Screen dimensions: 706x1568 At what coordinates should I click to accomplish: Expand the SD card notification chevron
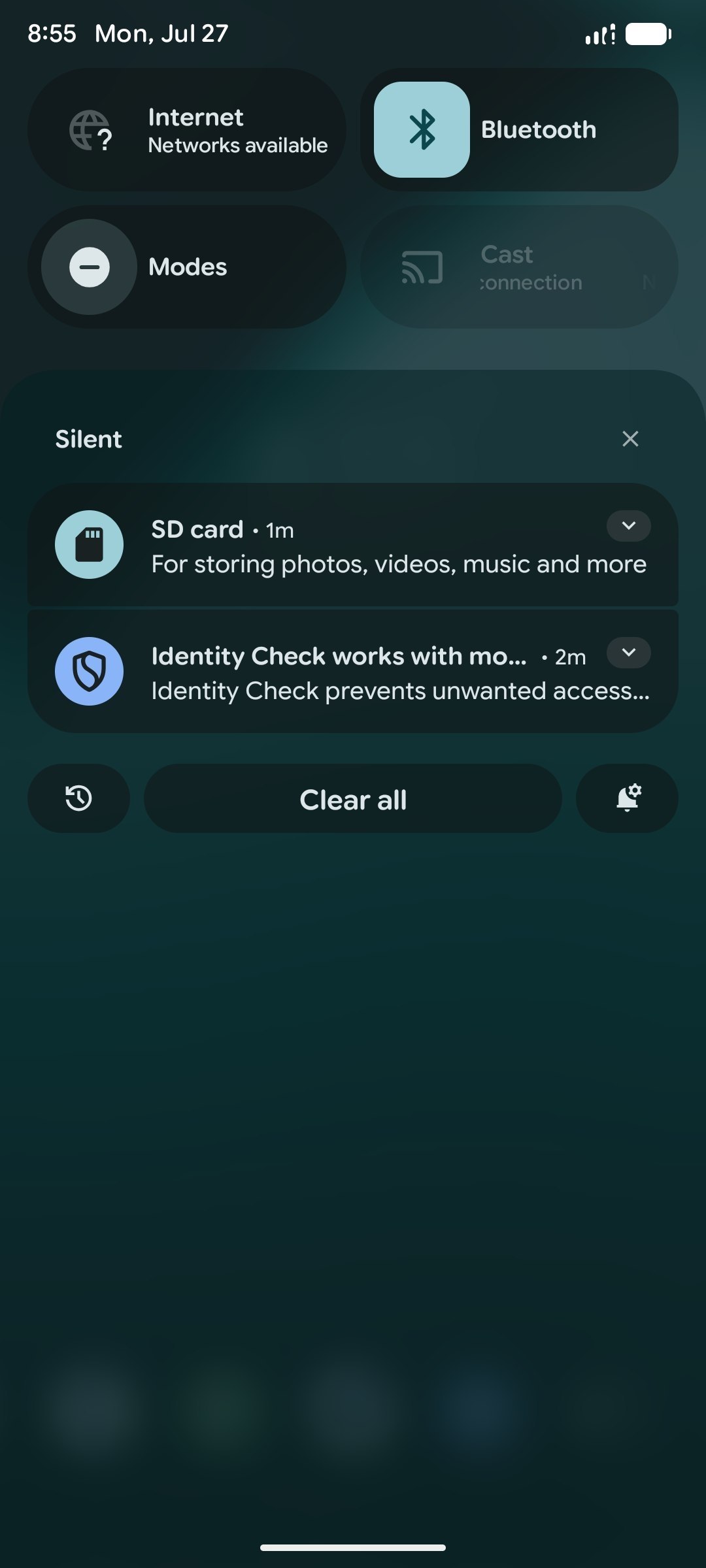628,526
